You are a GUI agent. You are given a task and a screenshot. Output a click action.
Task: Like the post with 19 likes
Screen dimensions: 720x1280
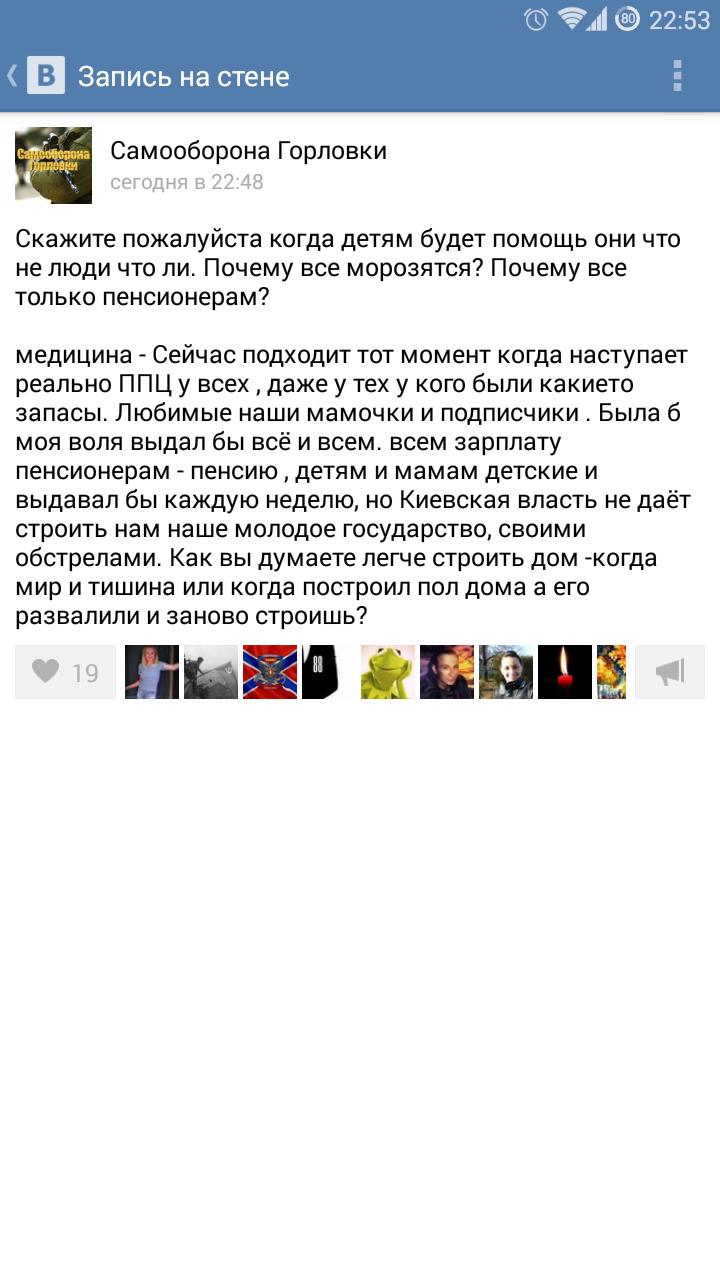point(66,672)
